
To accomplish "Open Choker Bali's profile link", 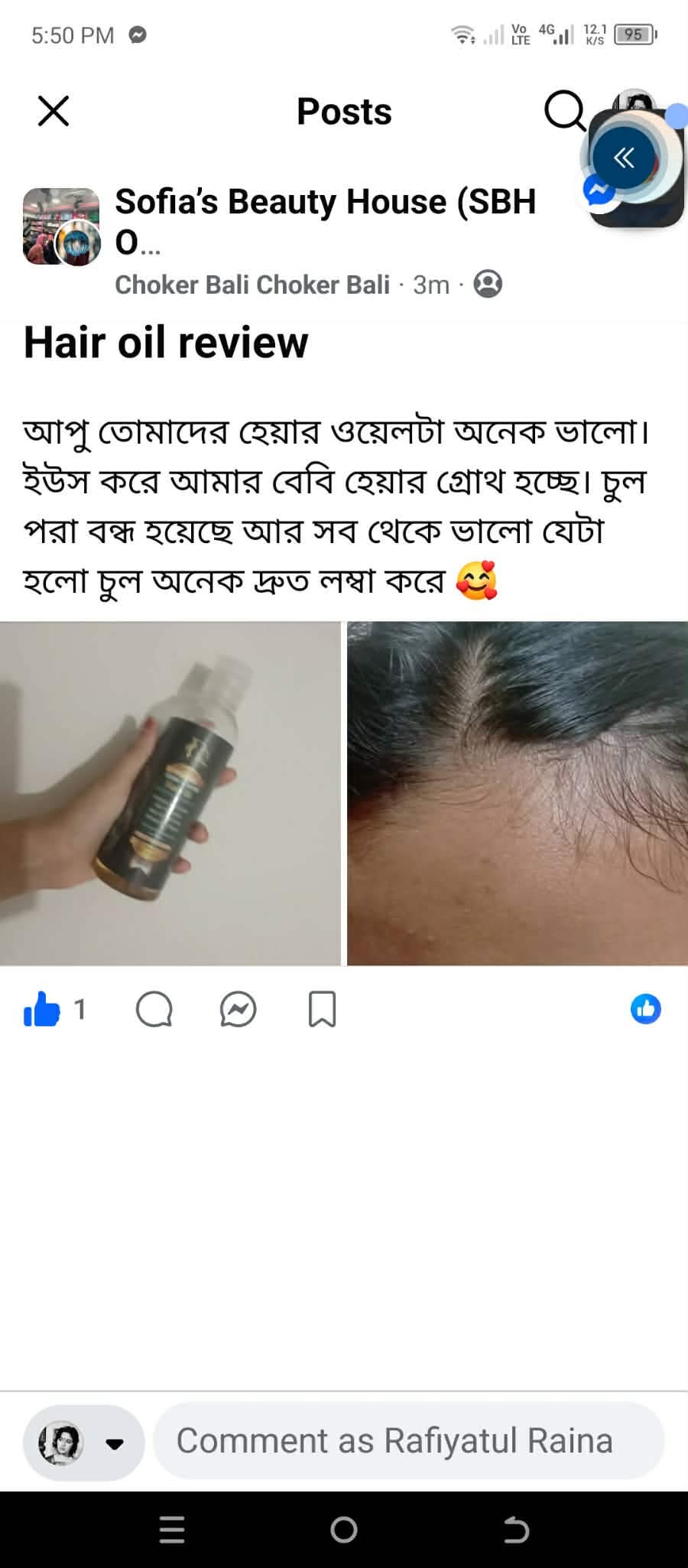I will point(252,285).
